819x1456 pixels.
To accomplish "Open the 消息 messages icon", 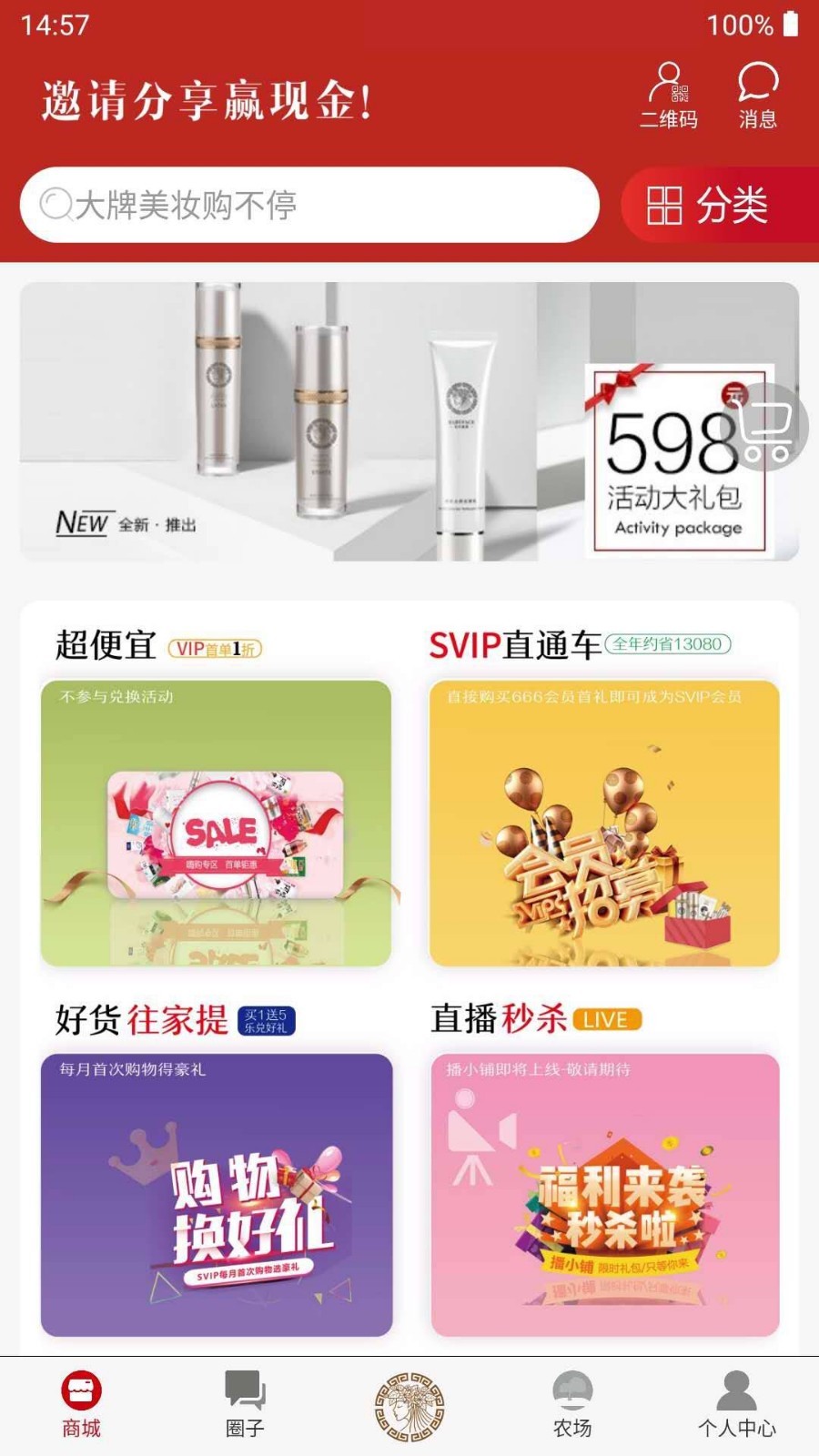I will [x=757, y=96].
